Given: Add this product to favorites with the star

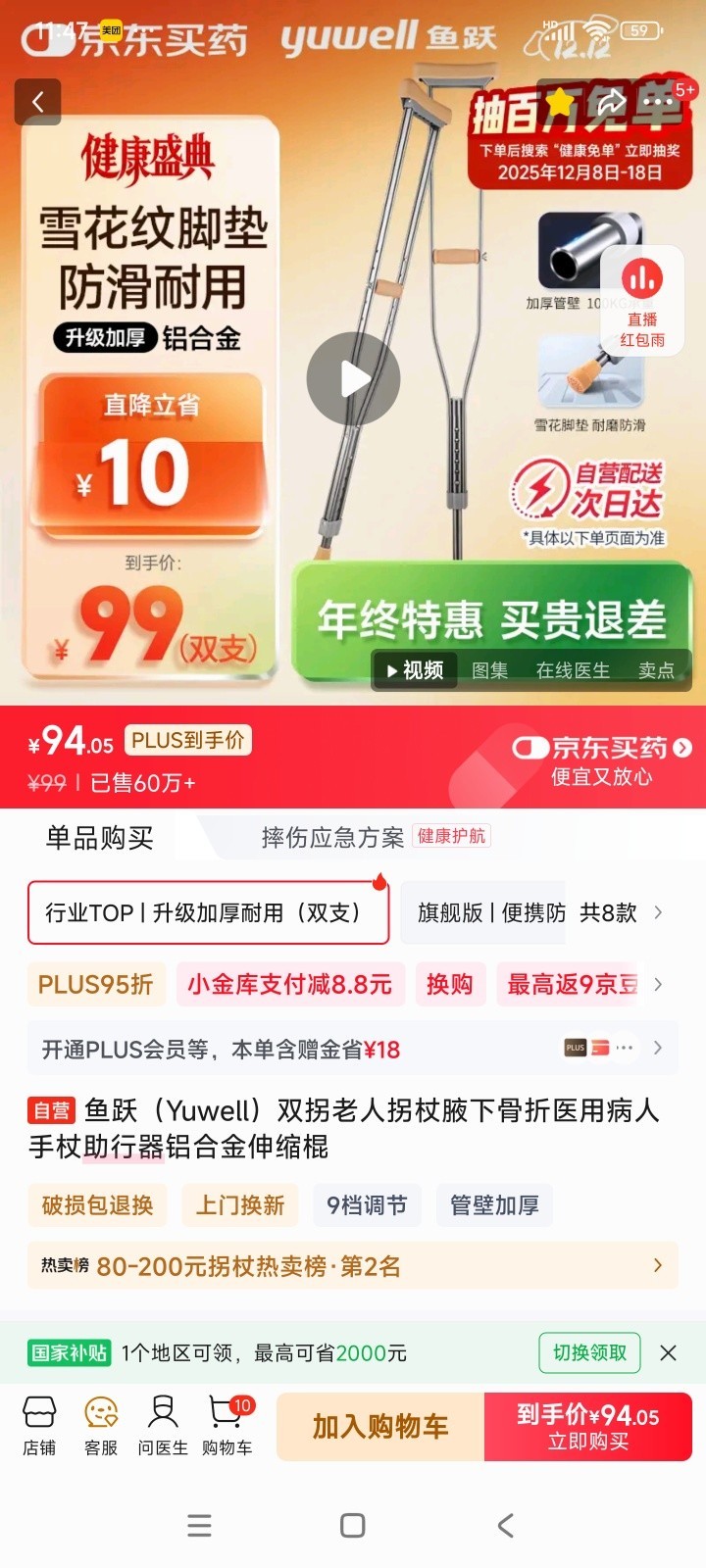Looking at the screenshot, I should tap(560, 101).
